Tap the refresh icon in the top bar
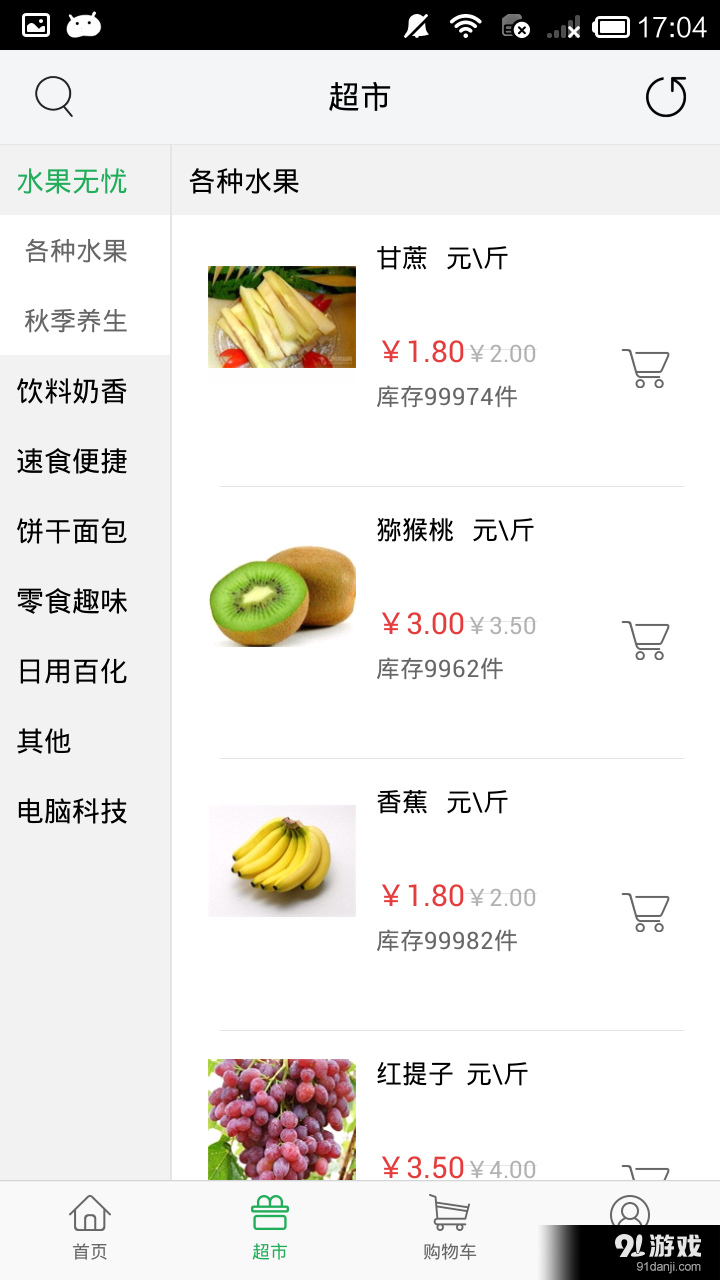720x1280 pixels. click(665, 96)
